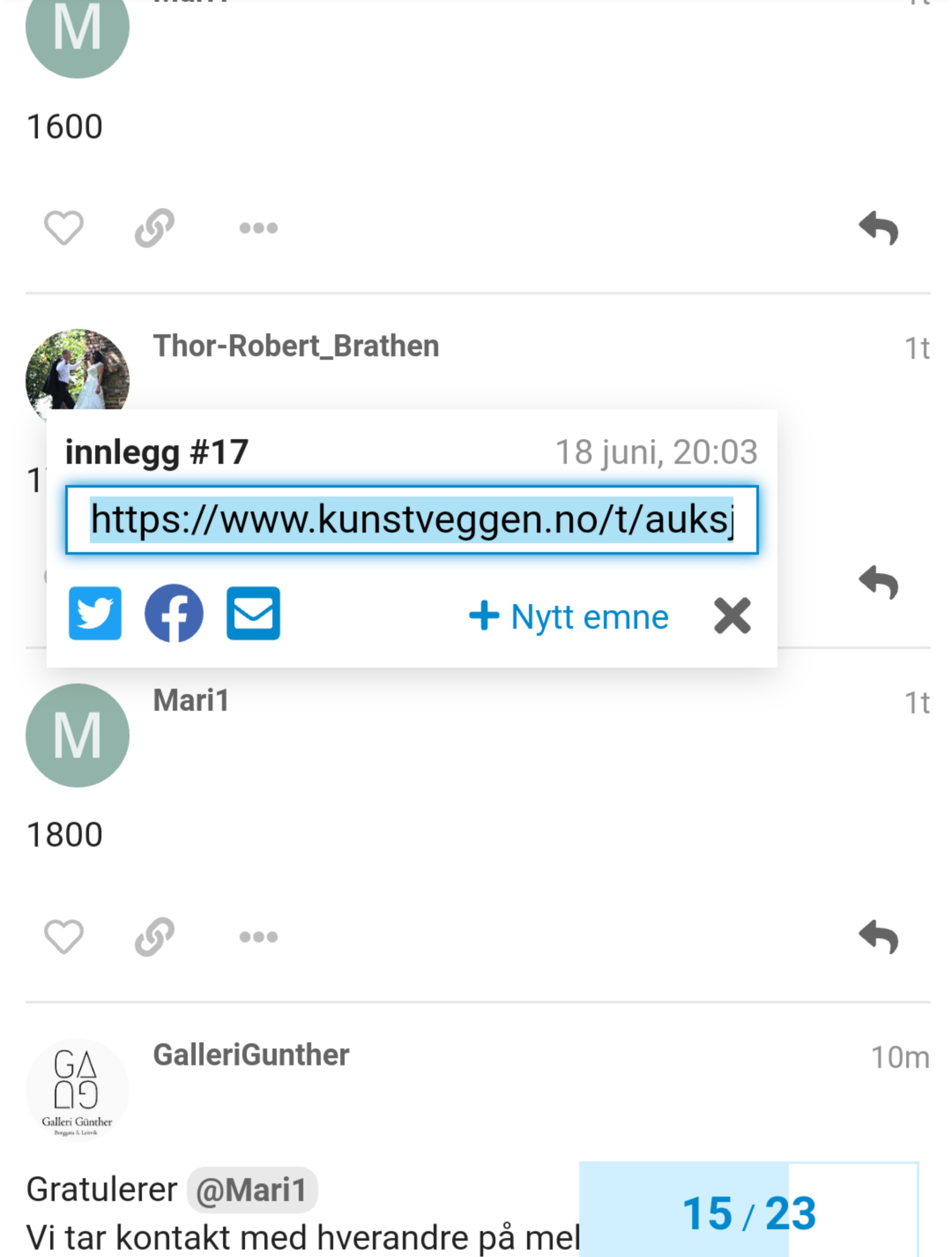Open more options under the 1600 post

[x=258, y=228]
